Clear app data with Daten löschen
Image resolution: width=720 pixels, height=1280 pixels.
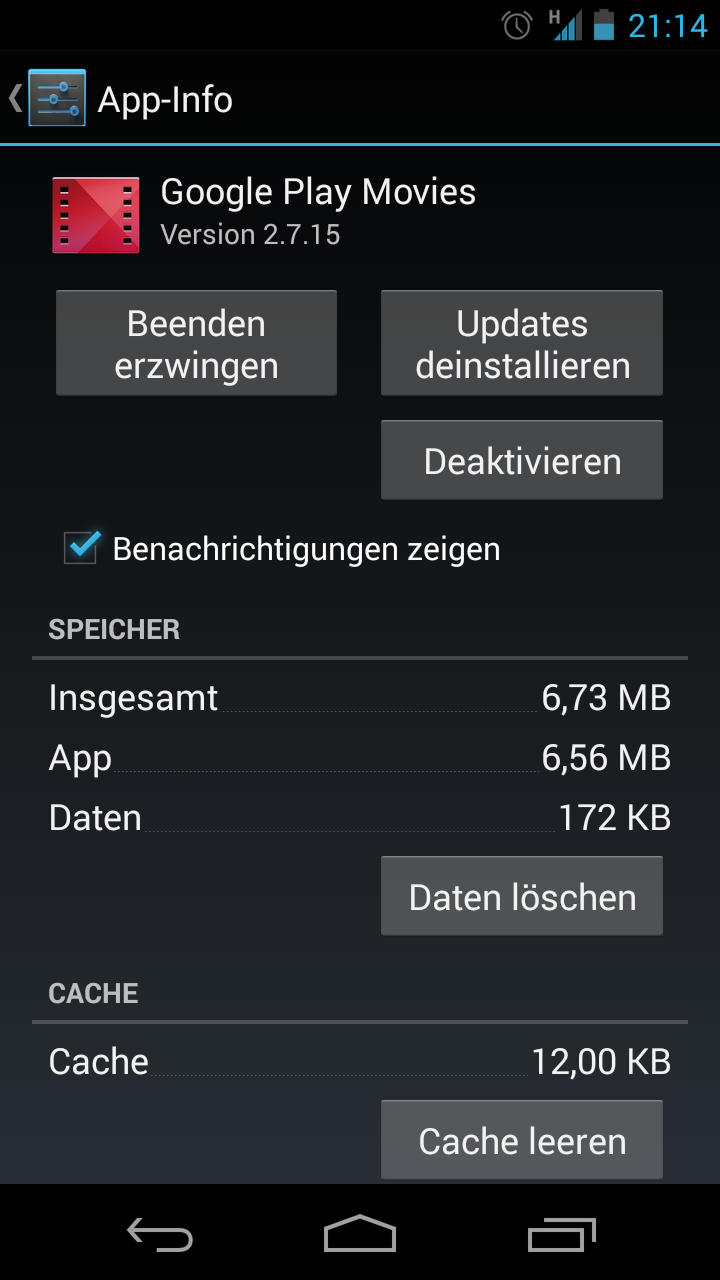[x=522, y=897]
